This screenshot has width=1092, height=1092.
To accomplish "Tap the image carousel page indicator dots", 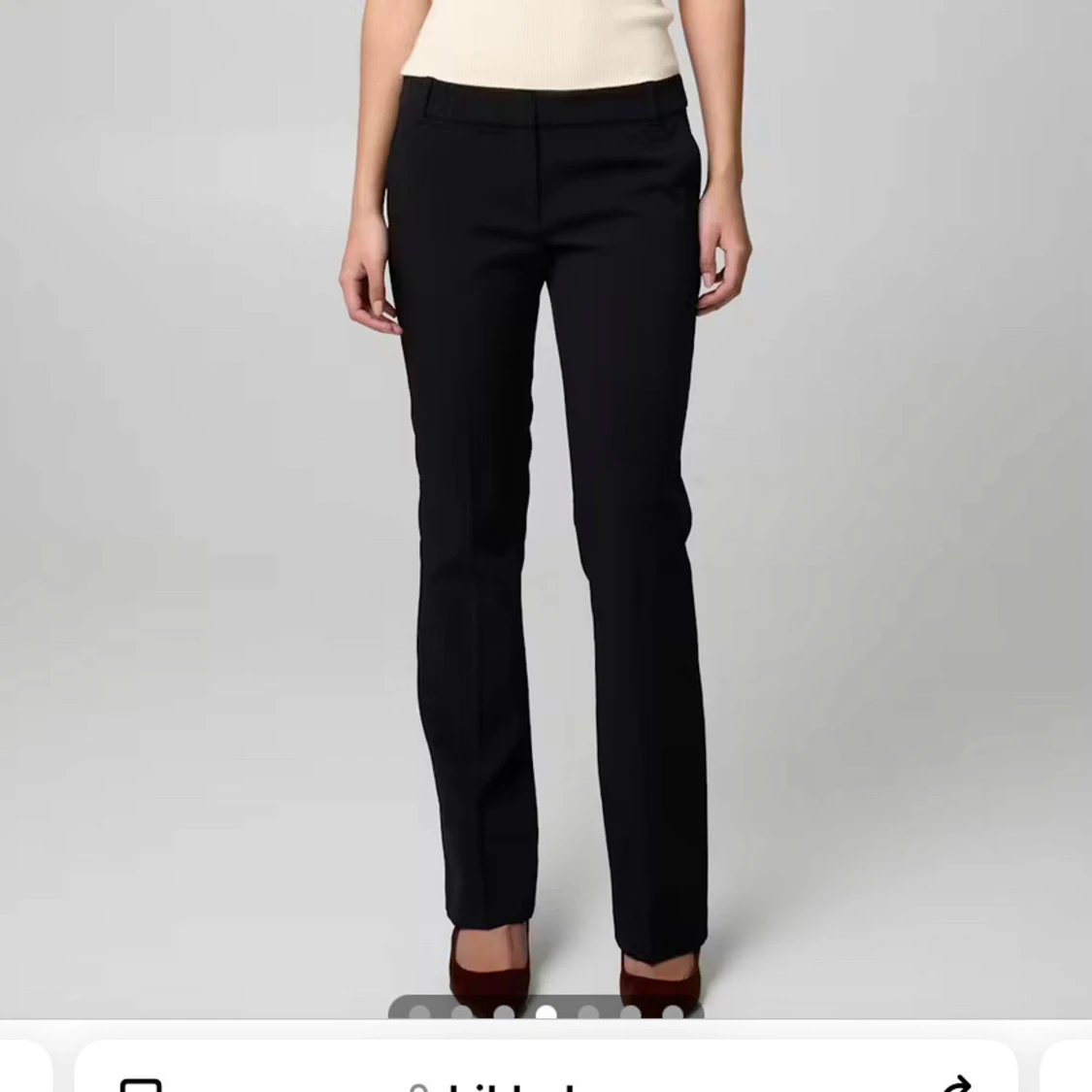I will pos(546,1011).
